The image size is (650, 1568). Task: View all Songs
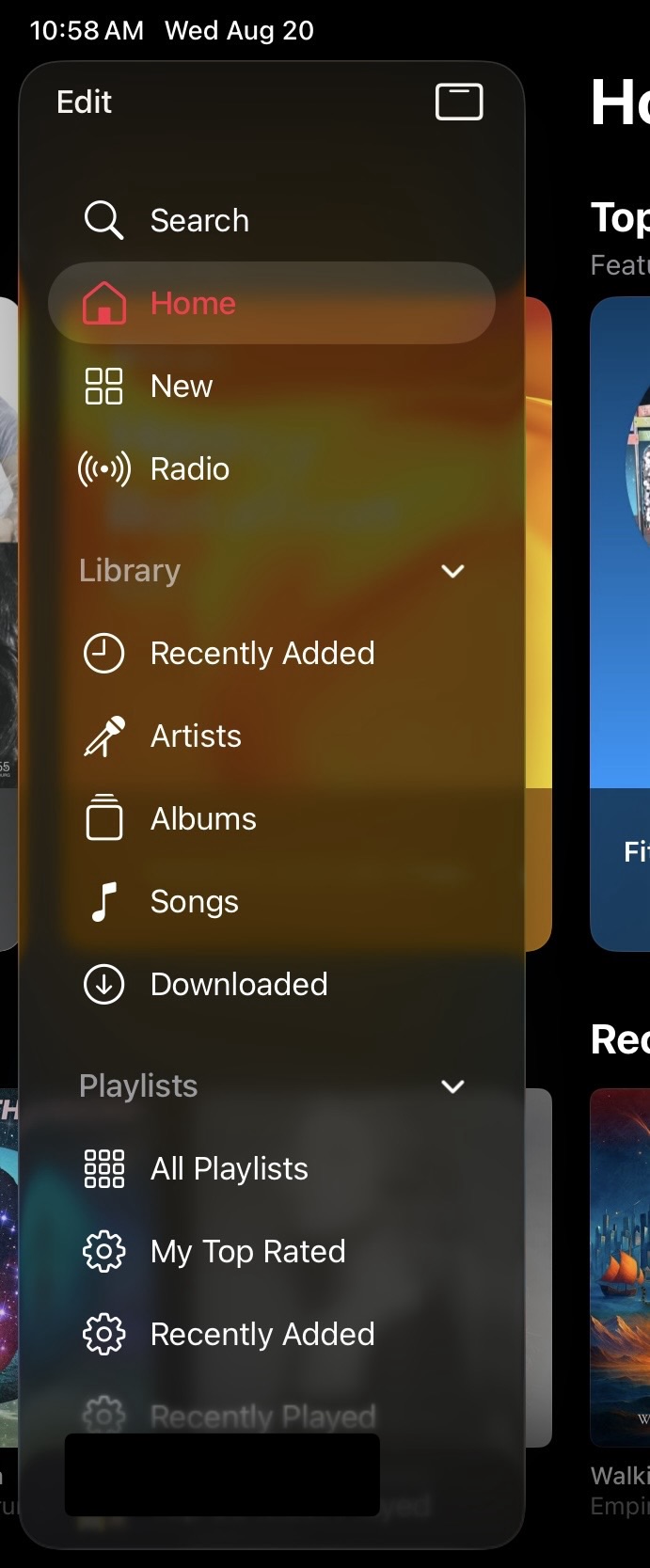(194, 901)
